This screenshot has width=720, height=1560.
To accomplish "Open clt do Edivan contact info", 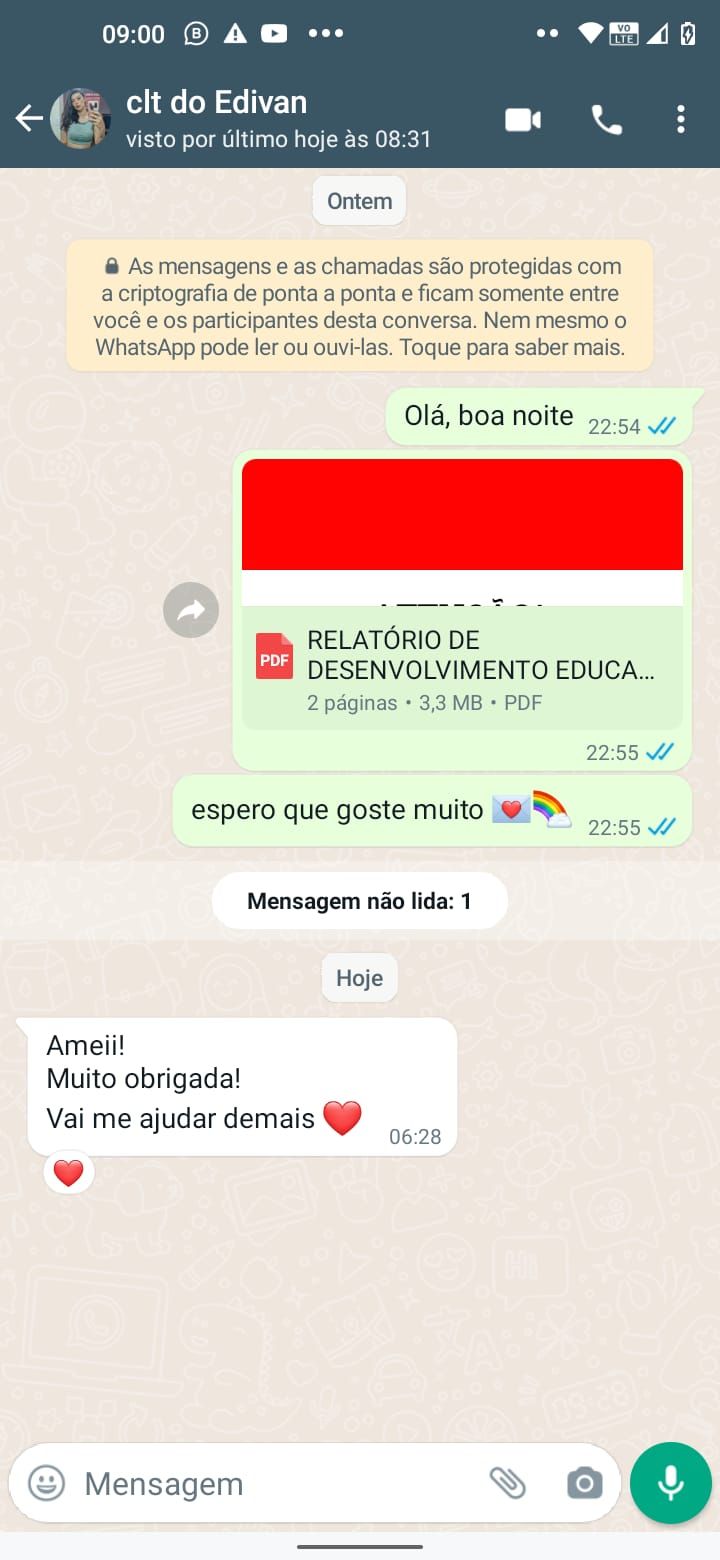I will point(278,119).
